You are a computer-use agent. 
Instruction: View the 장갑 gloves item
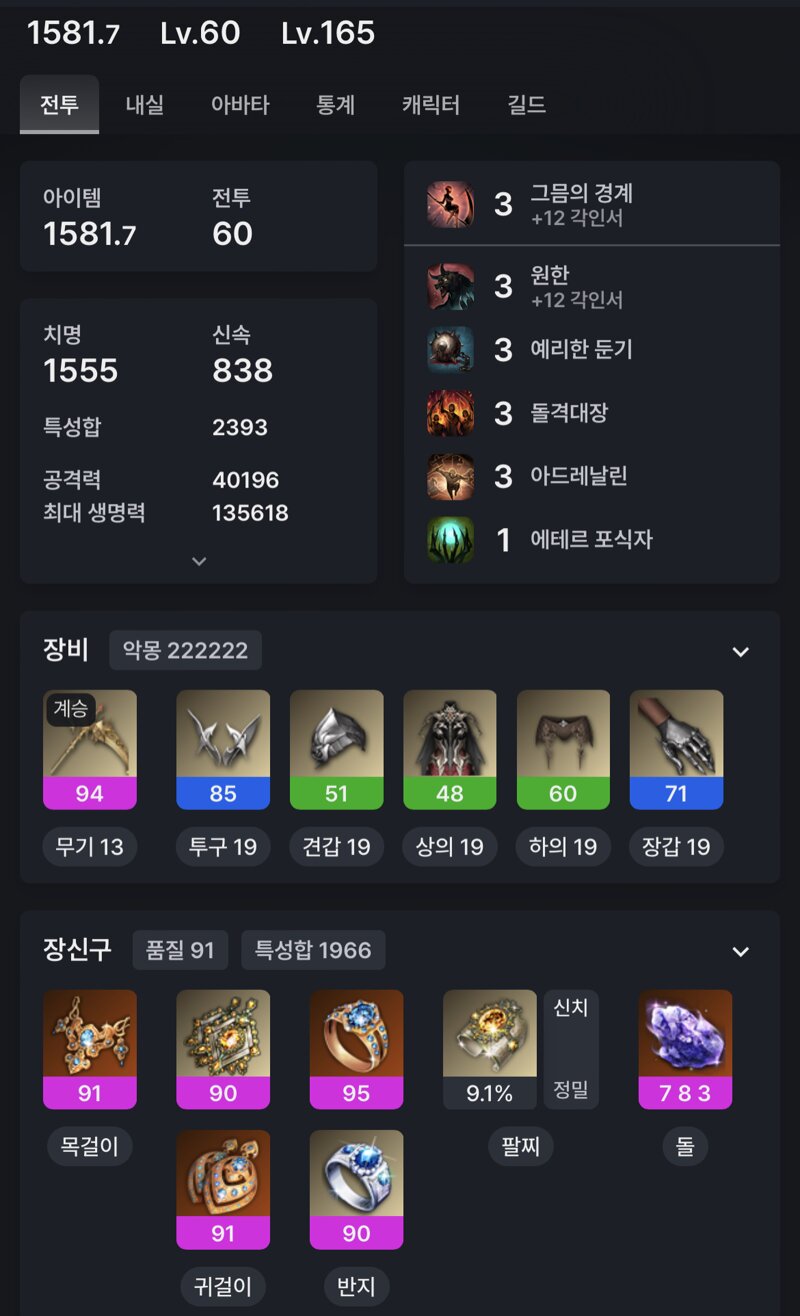676,749
